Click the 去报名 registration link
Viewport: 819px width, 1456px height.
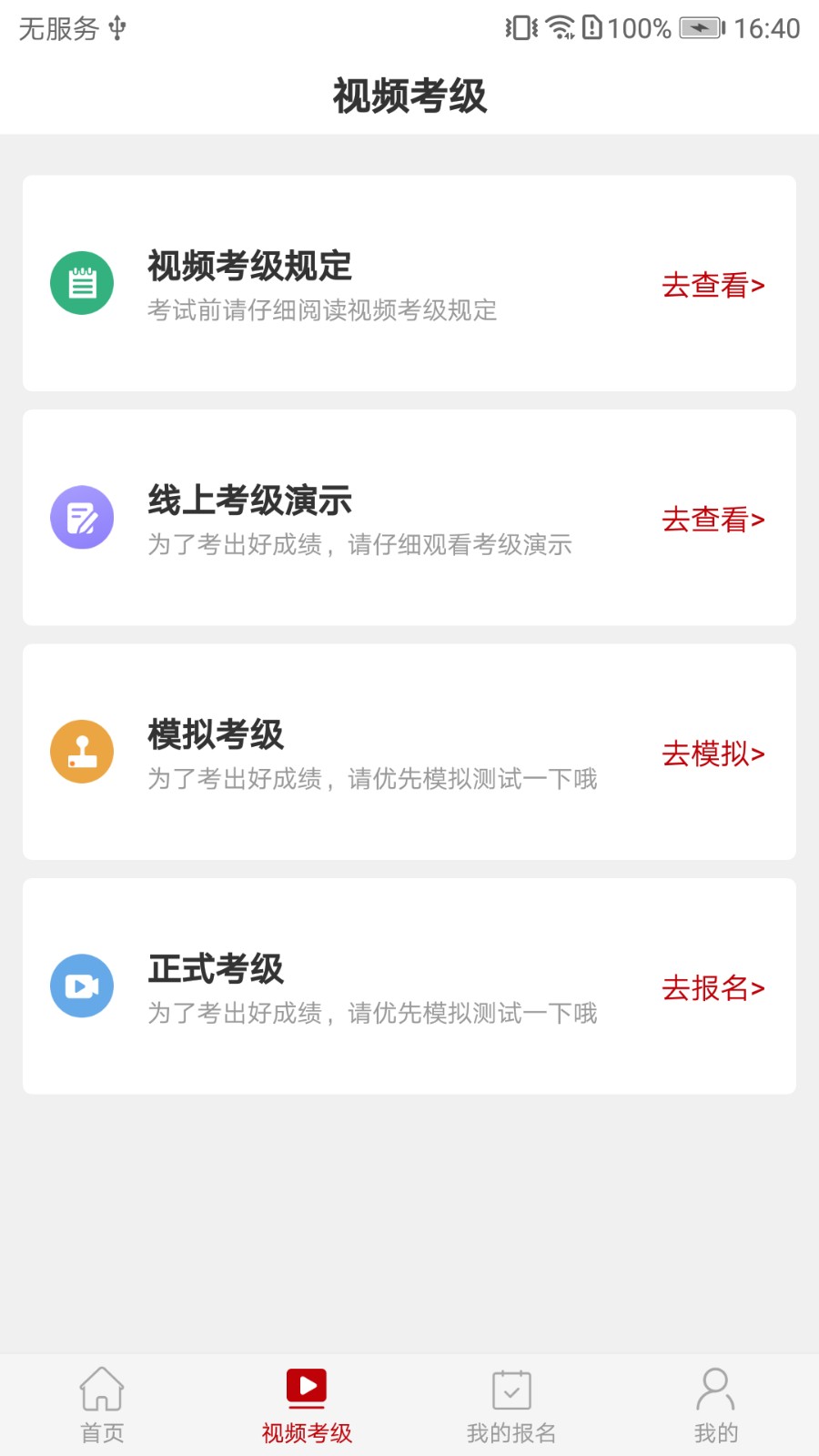click(x=714, y=988)
